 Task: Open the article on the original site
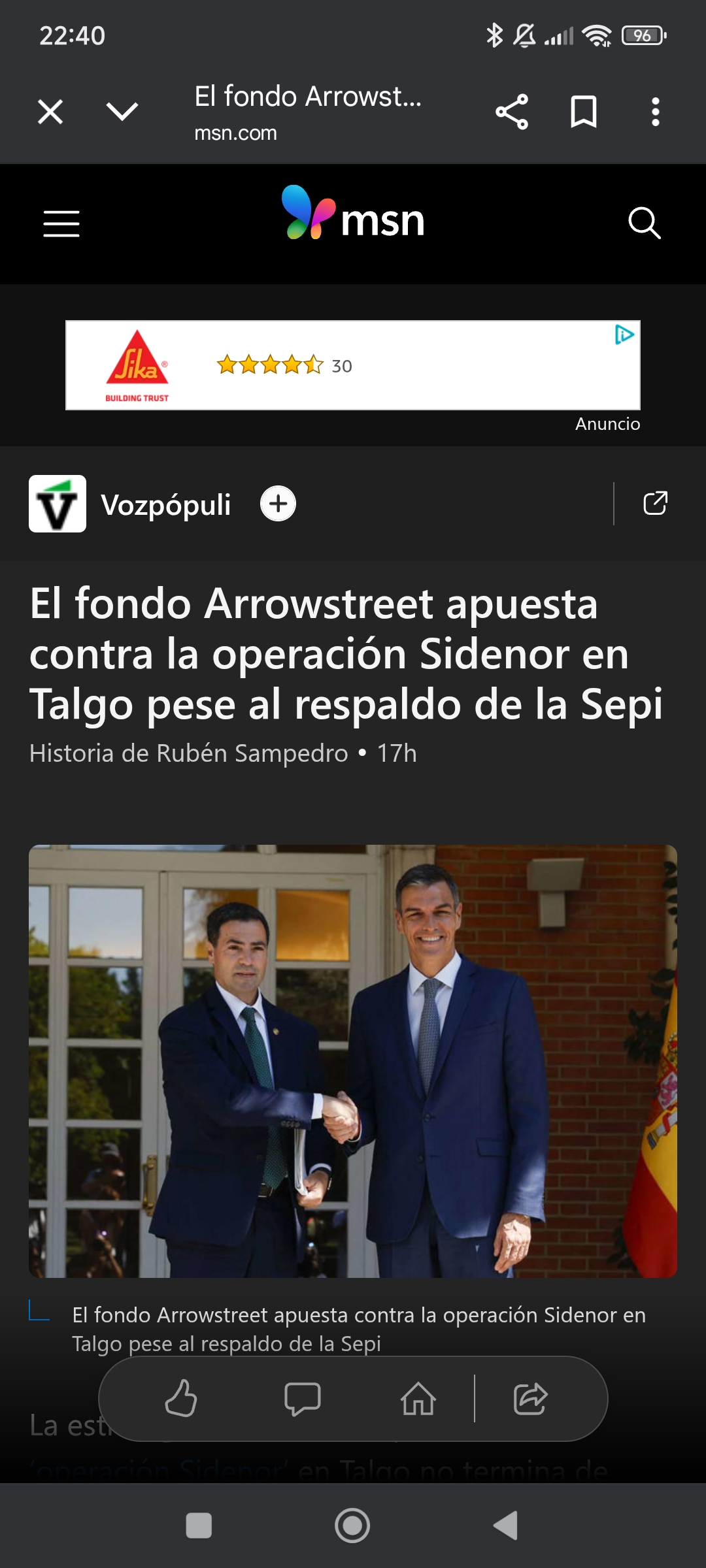655,503
